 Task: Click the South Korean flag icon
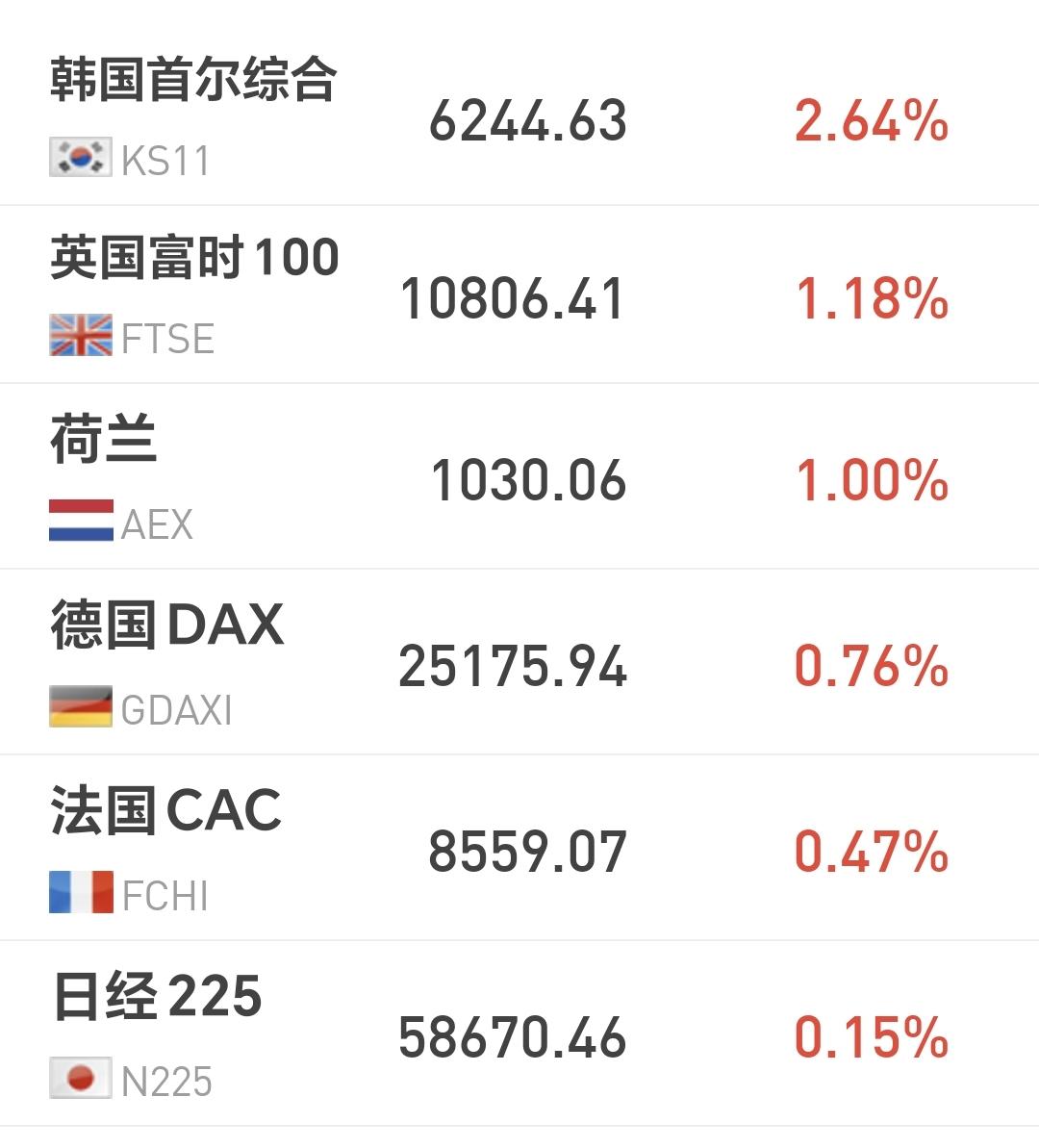click(79, 155)
